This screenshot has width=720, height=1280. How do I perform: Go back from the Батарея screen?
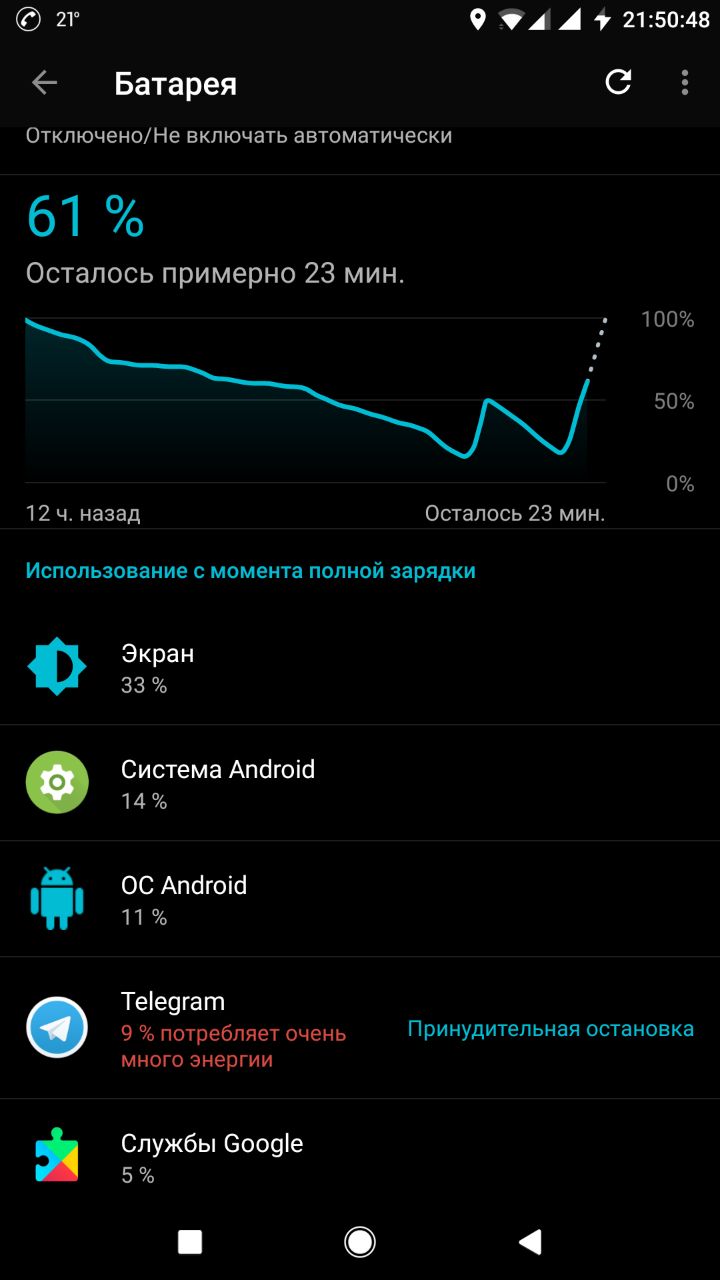coord(44,83)
